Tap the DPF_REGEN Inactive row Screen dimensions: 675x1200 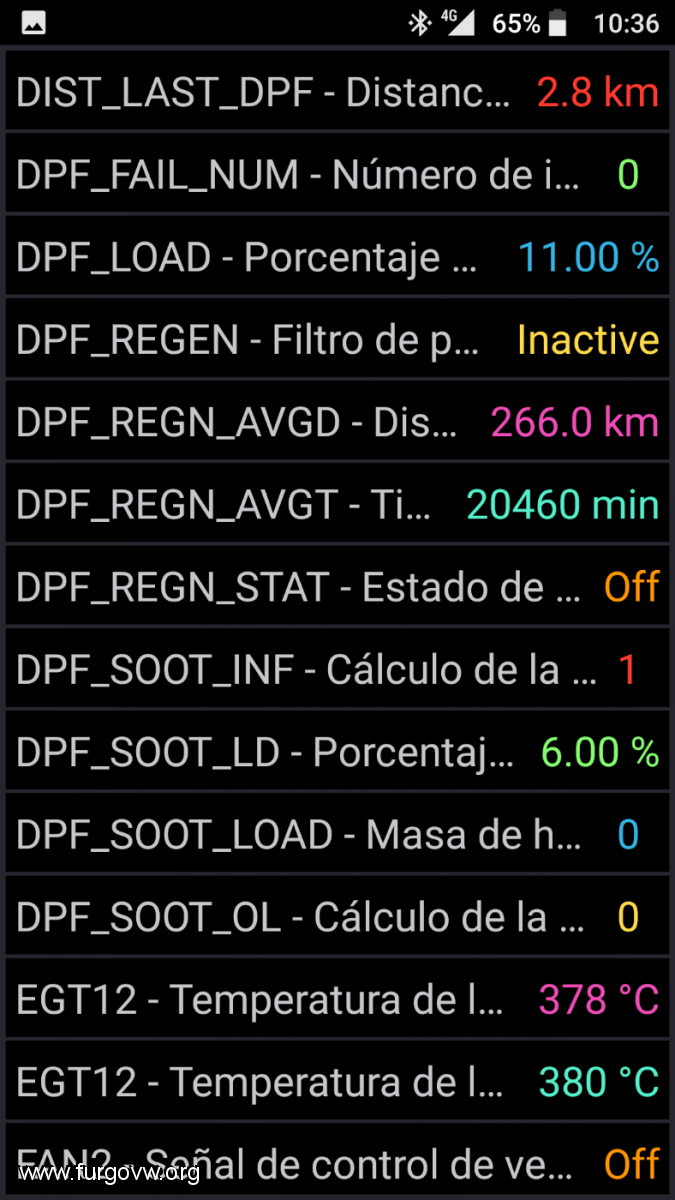[337, 340]
